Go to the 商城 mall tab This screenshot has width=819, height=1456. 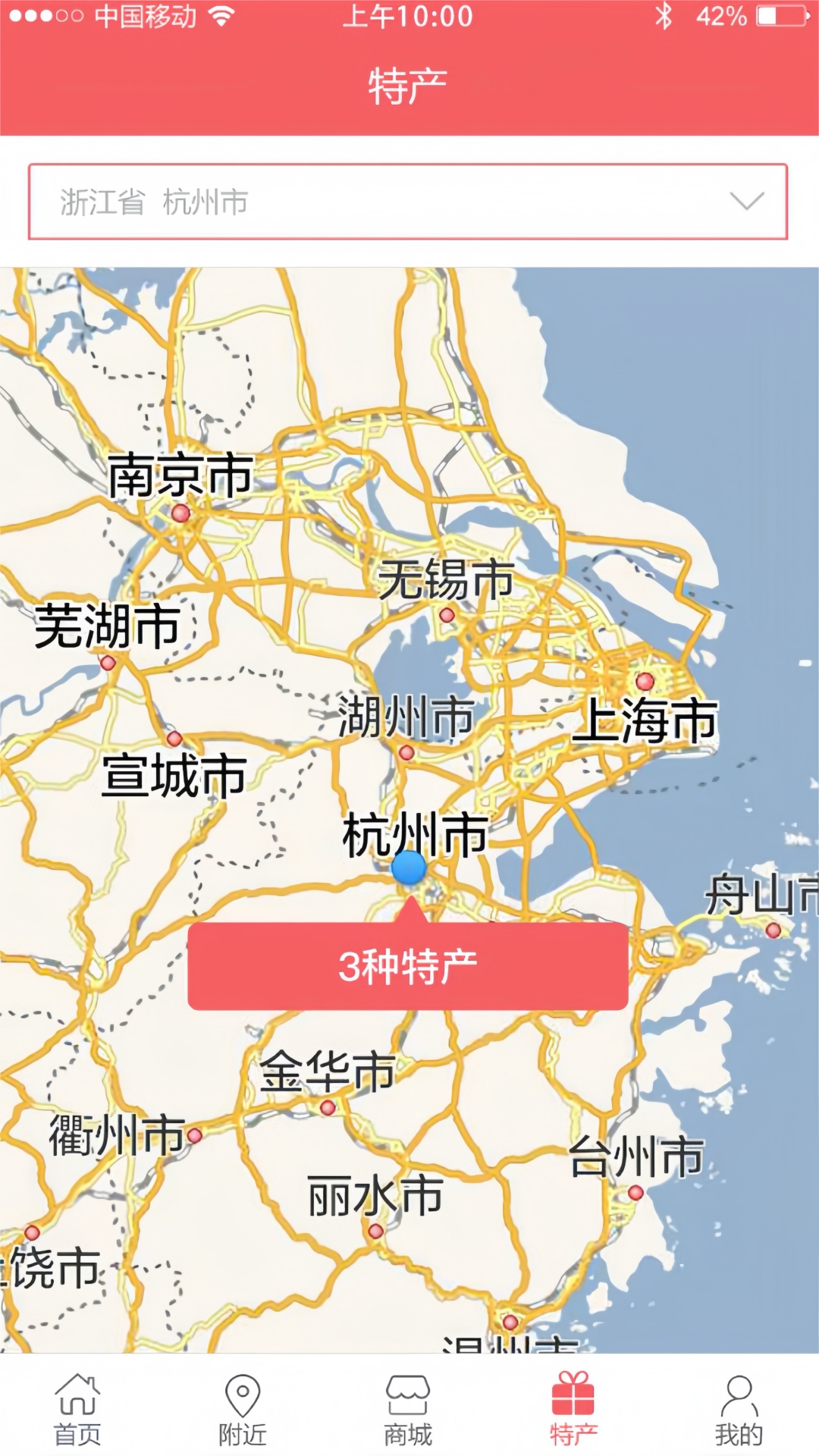(408, 1409)
